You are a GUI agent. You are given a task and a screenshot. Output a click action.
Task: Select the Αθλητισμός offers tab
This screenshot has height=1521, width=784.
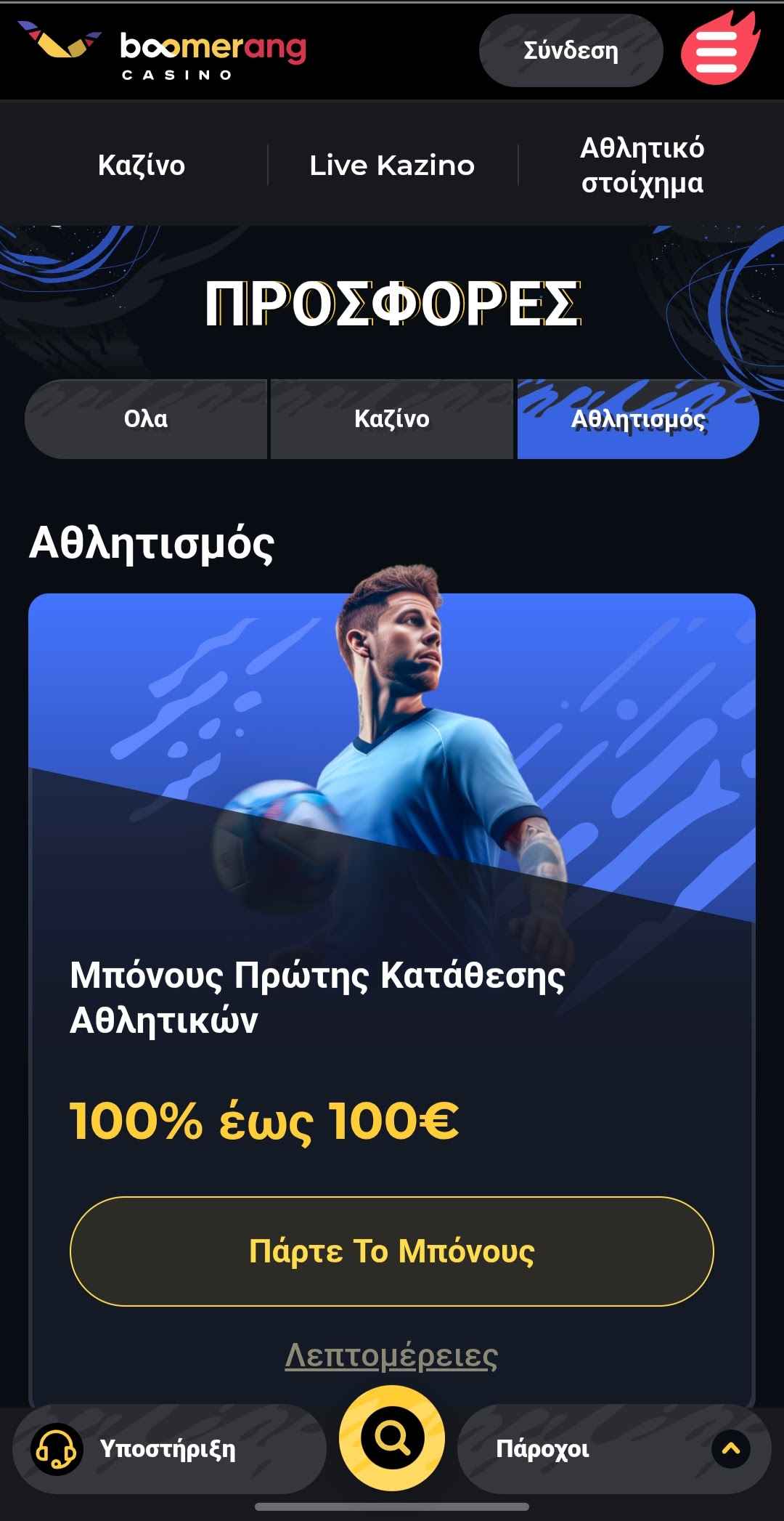point(638,419)
